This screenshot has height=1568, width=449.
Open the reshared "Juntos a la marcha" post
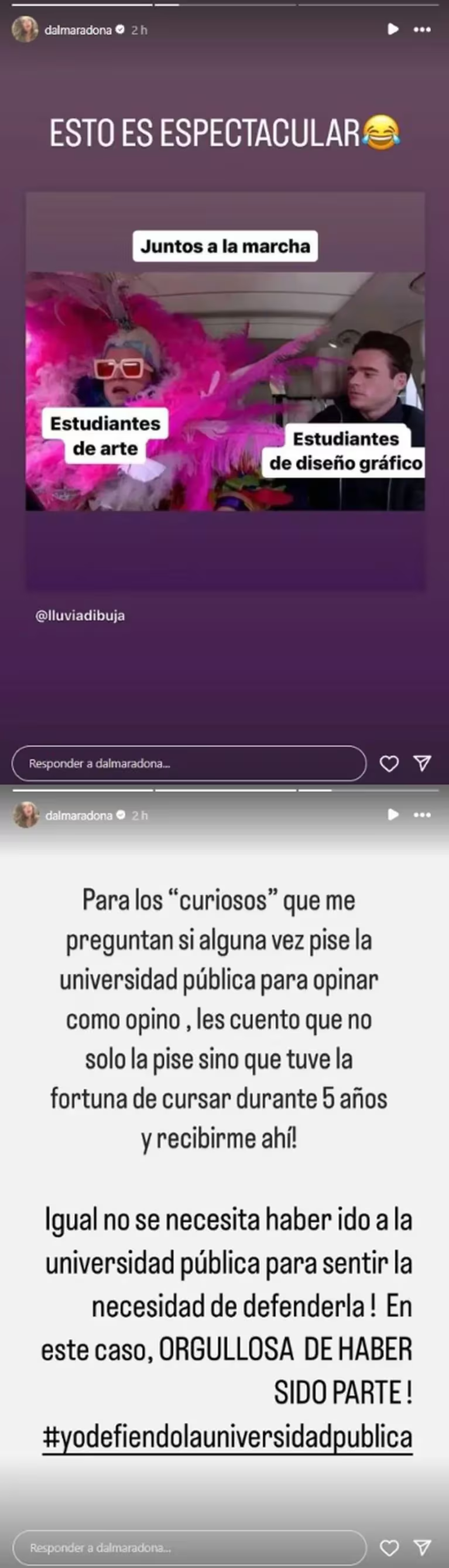(x=225, y=389)
